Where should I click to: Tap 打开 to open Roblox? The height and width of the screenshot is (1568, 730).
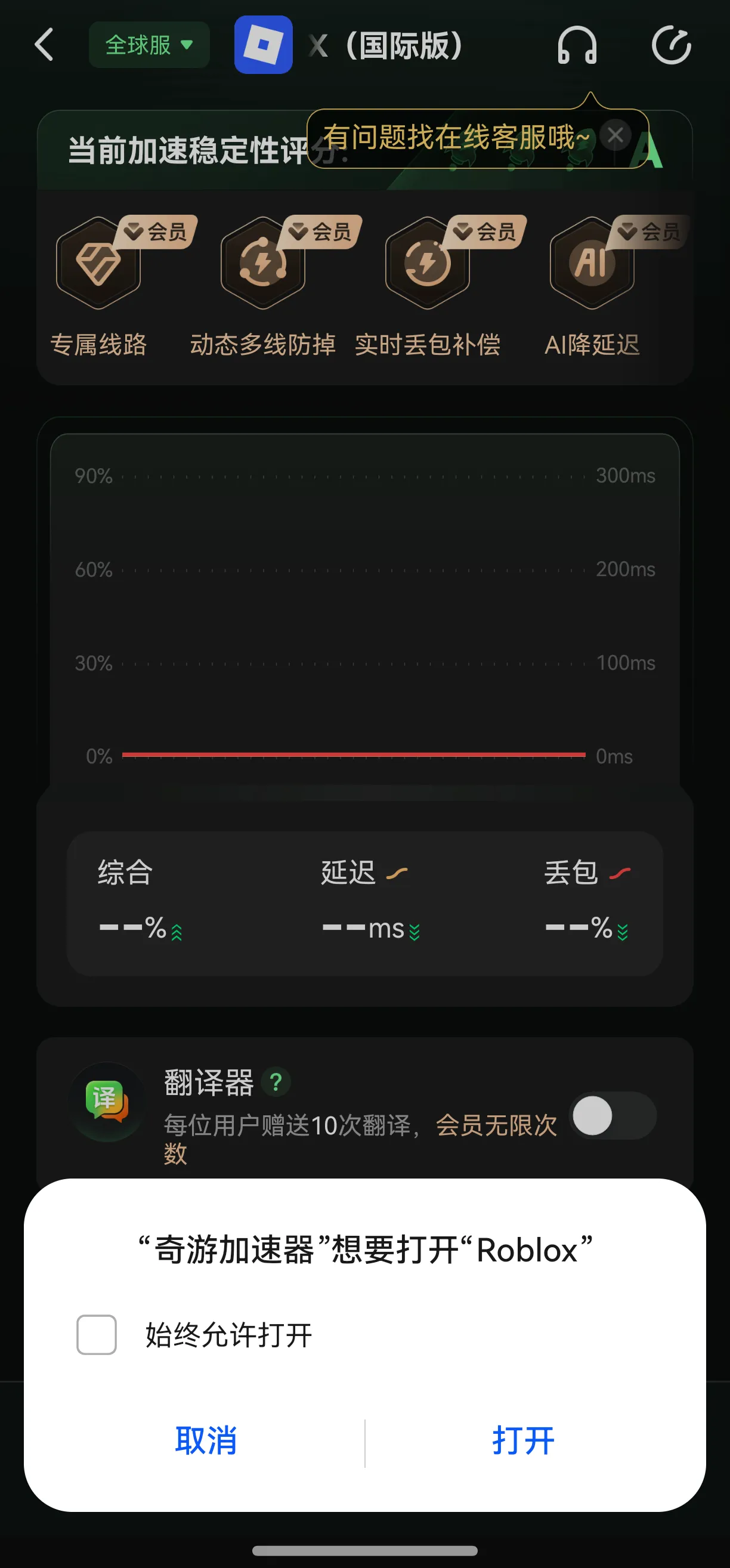(x=523, y=1440)
